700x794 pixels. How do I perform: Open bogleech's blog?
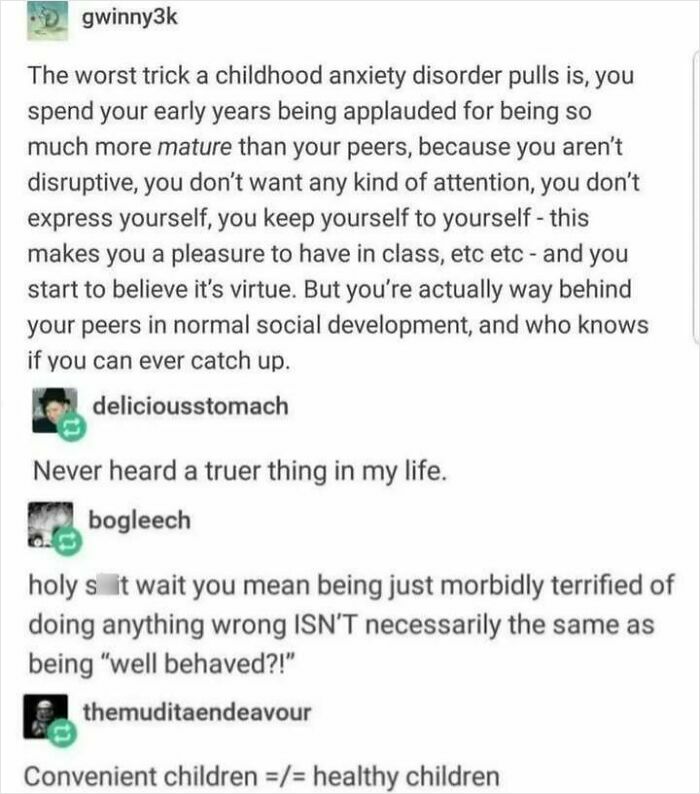click(138, 520)
